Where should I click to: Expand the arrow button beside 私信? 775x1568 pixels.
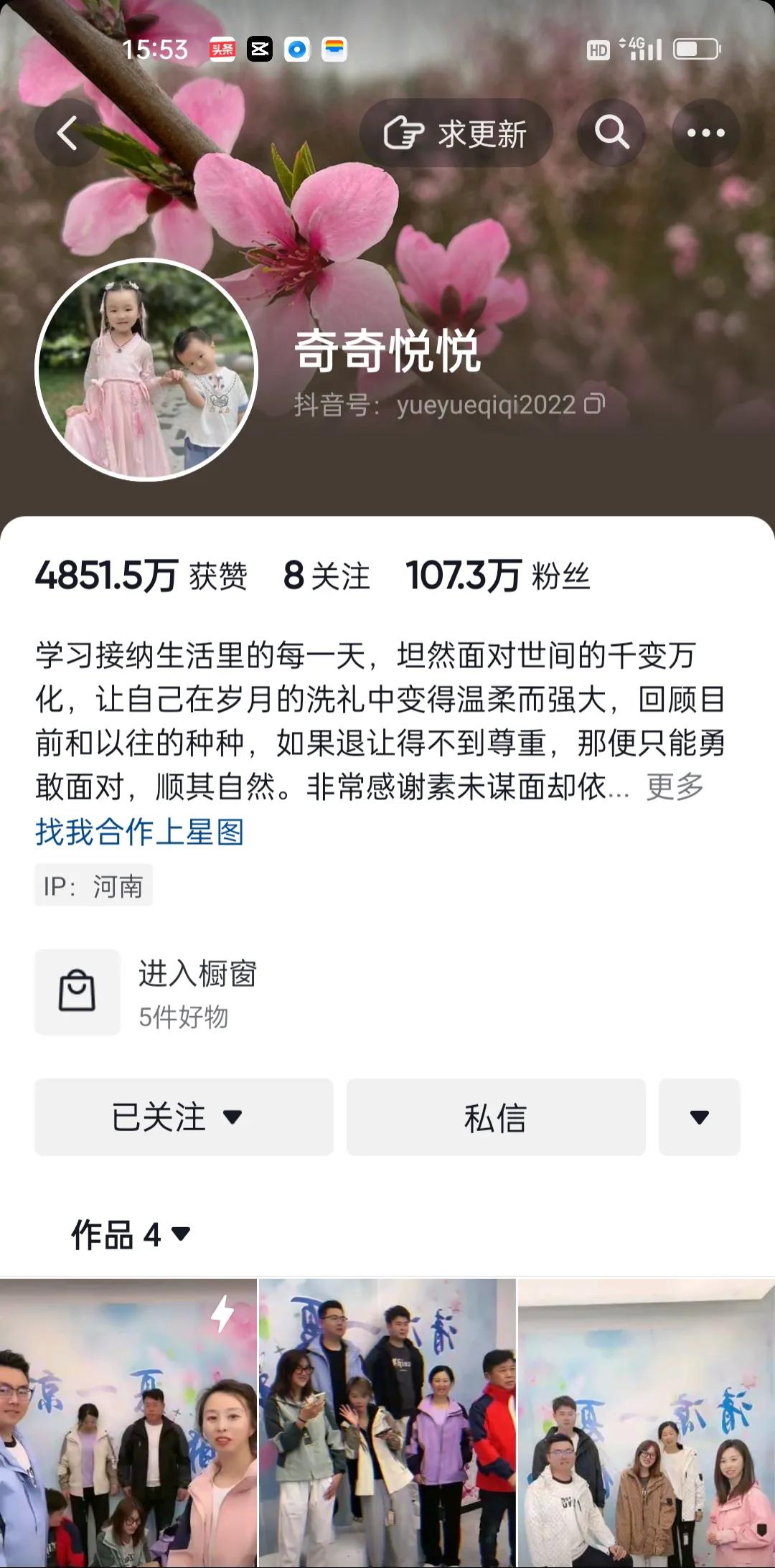(x=699, y=1117)
